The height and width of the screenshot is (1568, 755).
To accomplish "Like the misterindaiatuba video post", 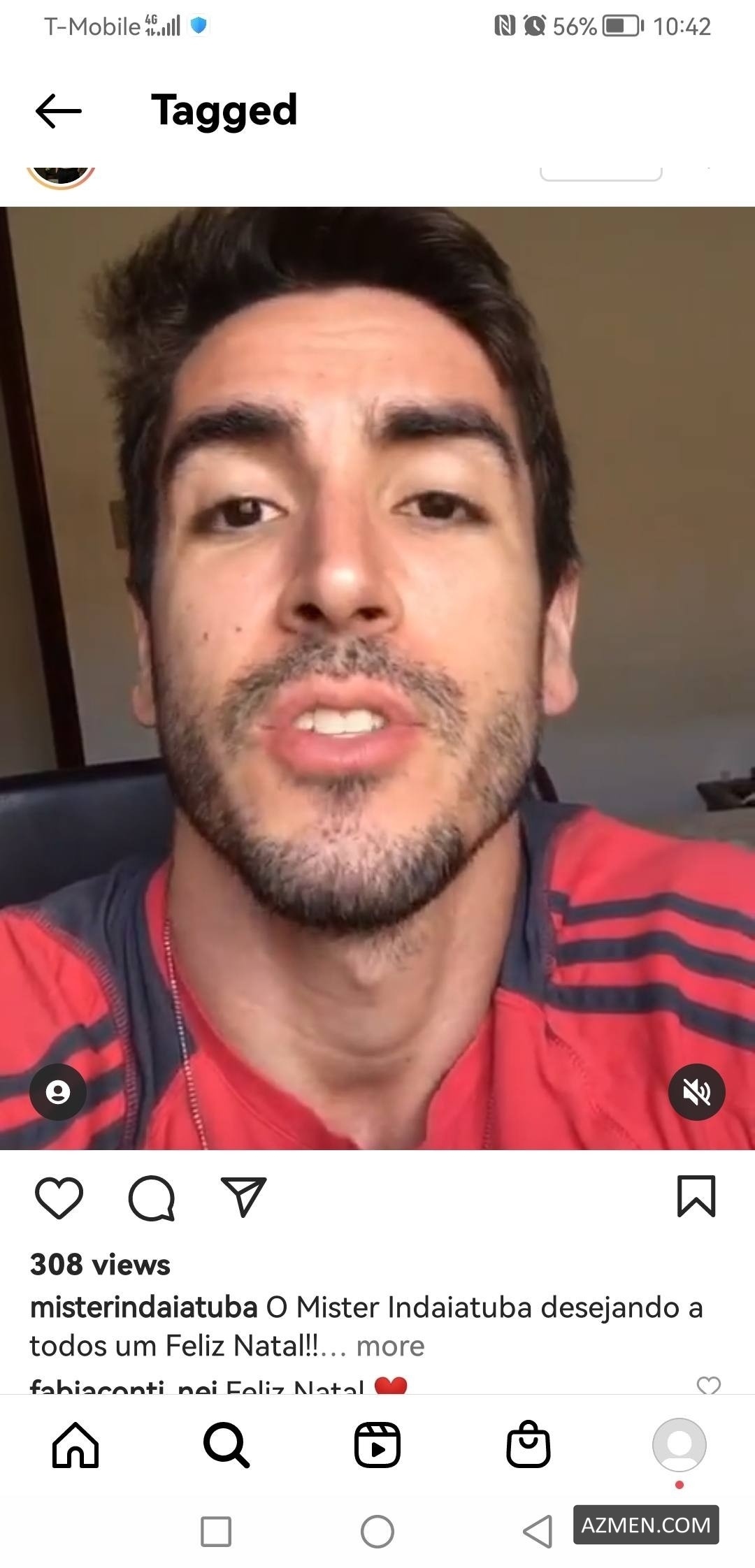I will 59,1197.
